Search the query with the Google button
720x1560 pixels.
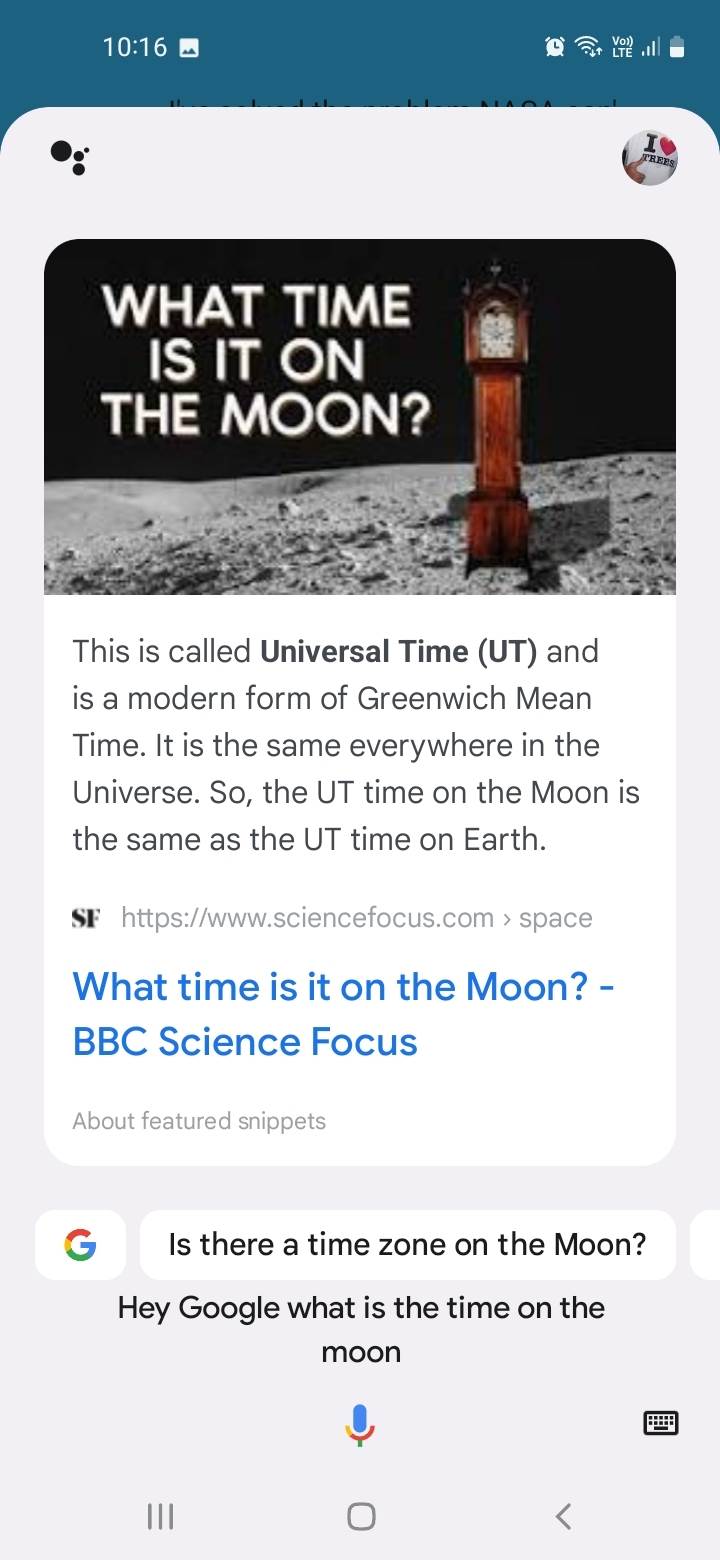80,1245
